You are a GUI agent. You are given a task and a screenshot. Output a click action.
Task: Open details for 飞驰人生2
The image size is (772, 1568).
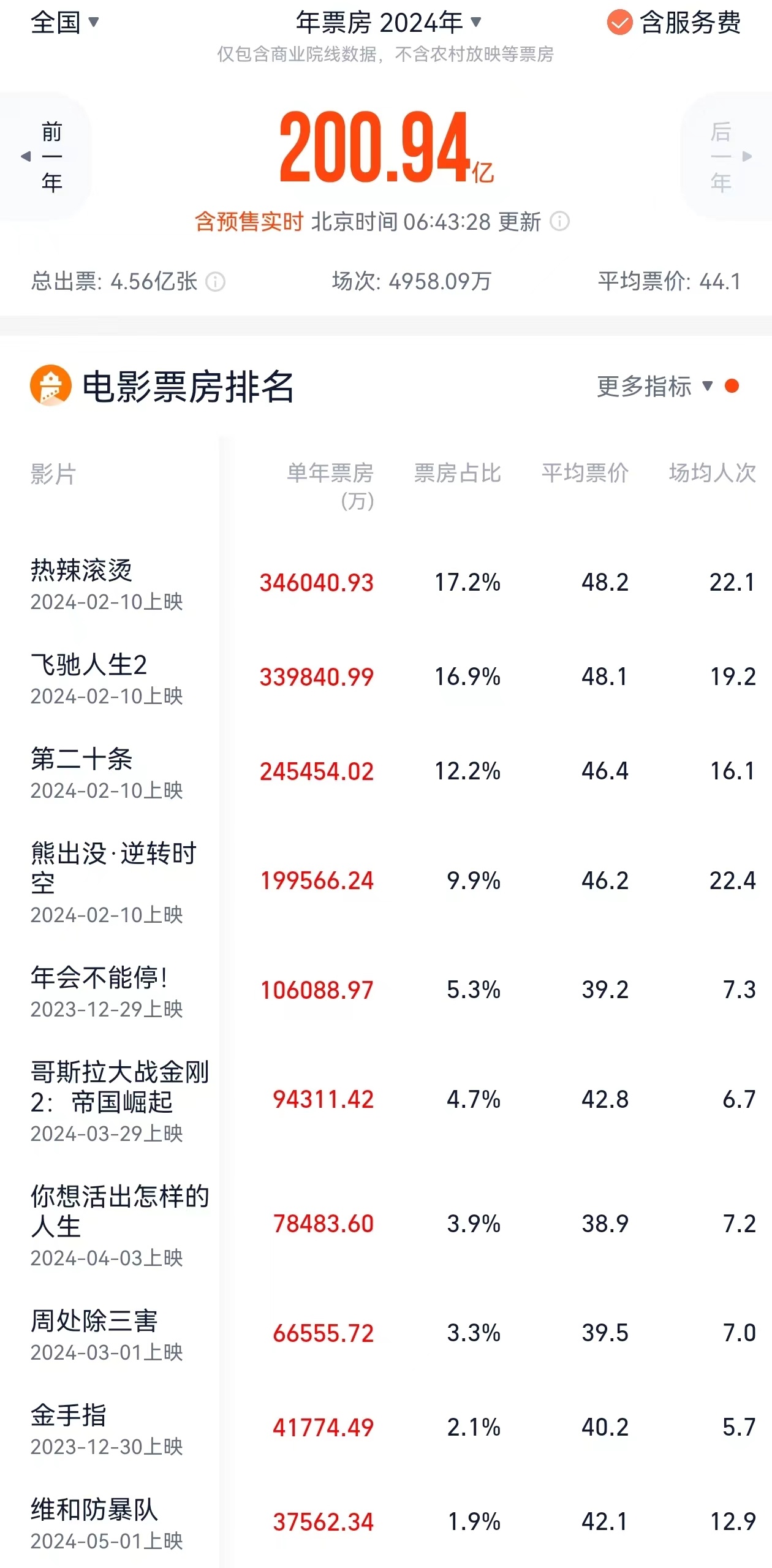386,677
